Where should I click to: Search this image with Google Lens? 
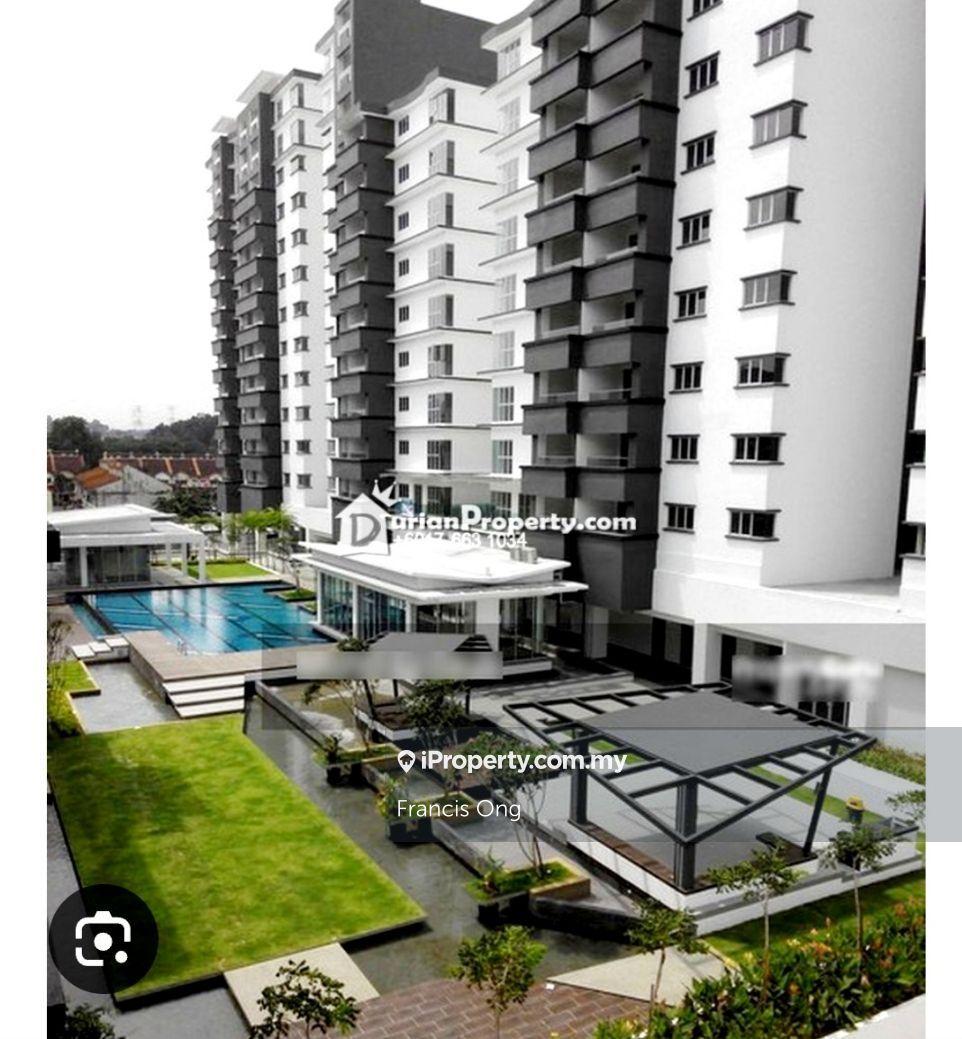pyautogui.click(x=103, y=939)
